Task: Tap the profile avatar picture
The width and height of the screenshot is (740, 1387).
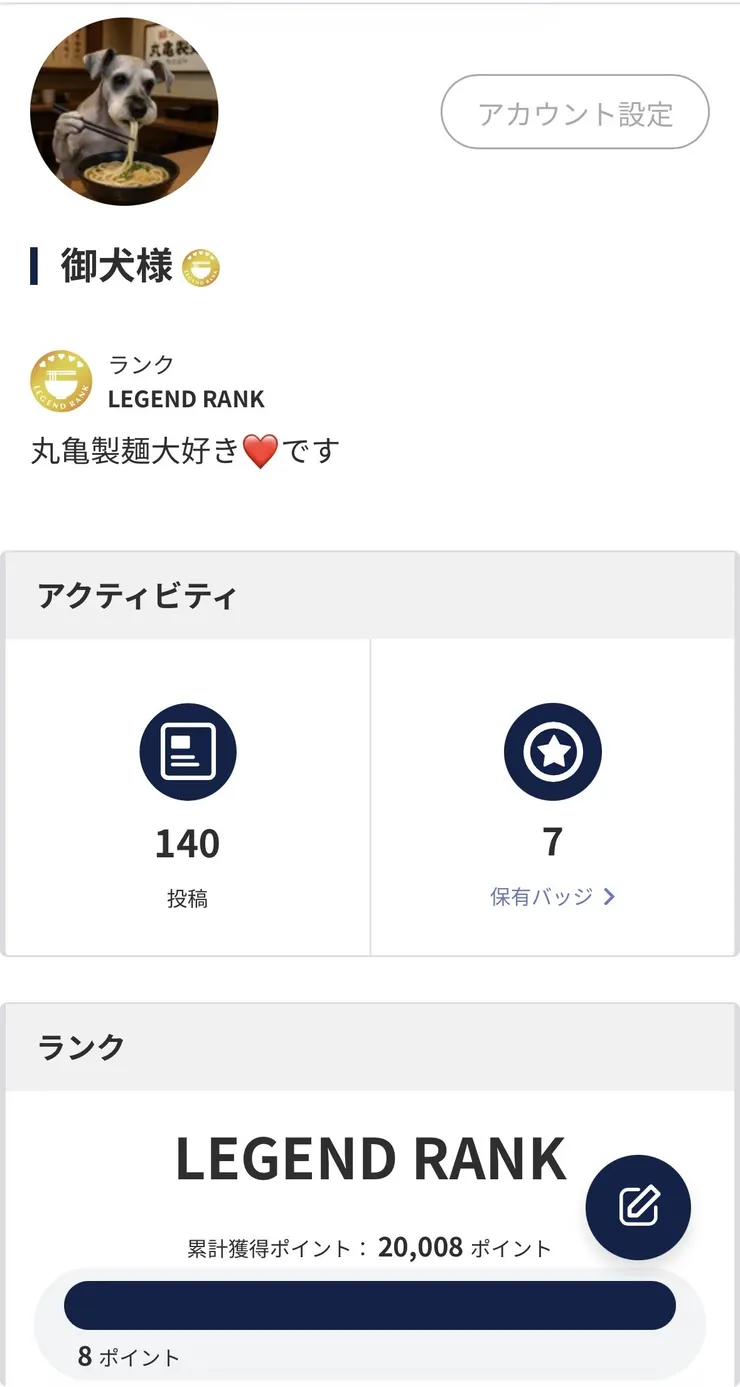Action: (x=124, y=111)
